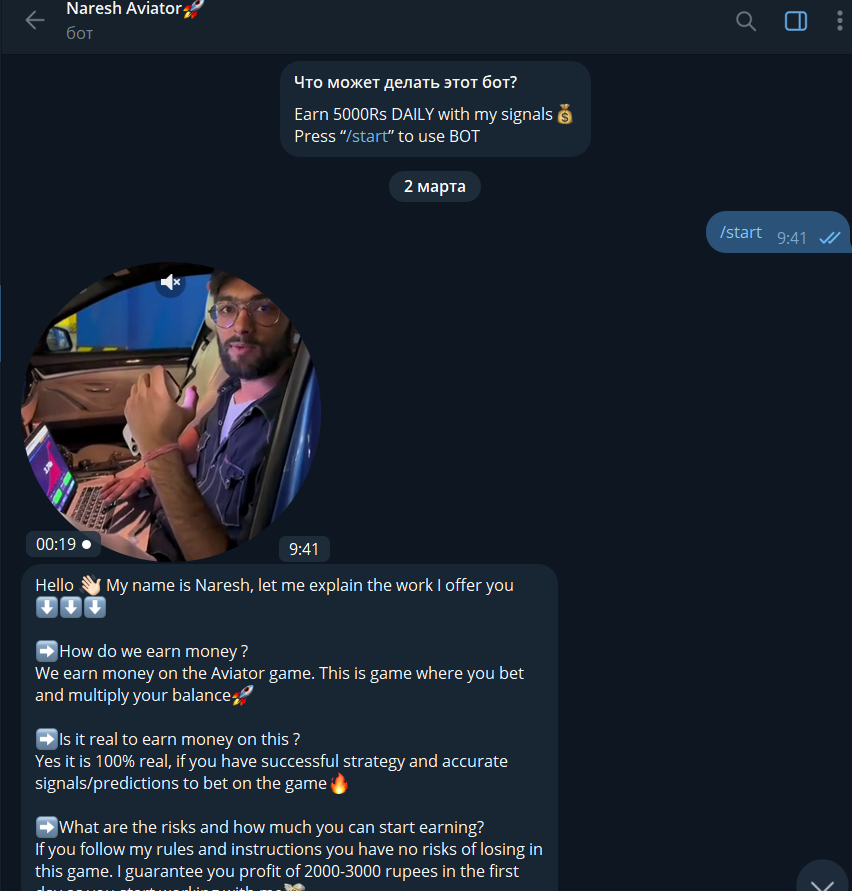This screenshot has height=891, width=852.
Task: Open the three-dot overflow menu
Action: [x=839, y=21]
